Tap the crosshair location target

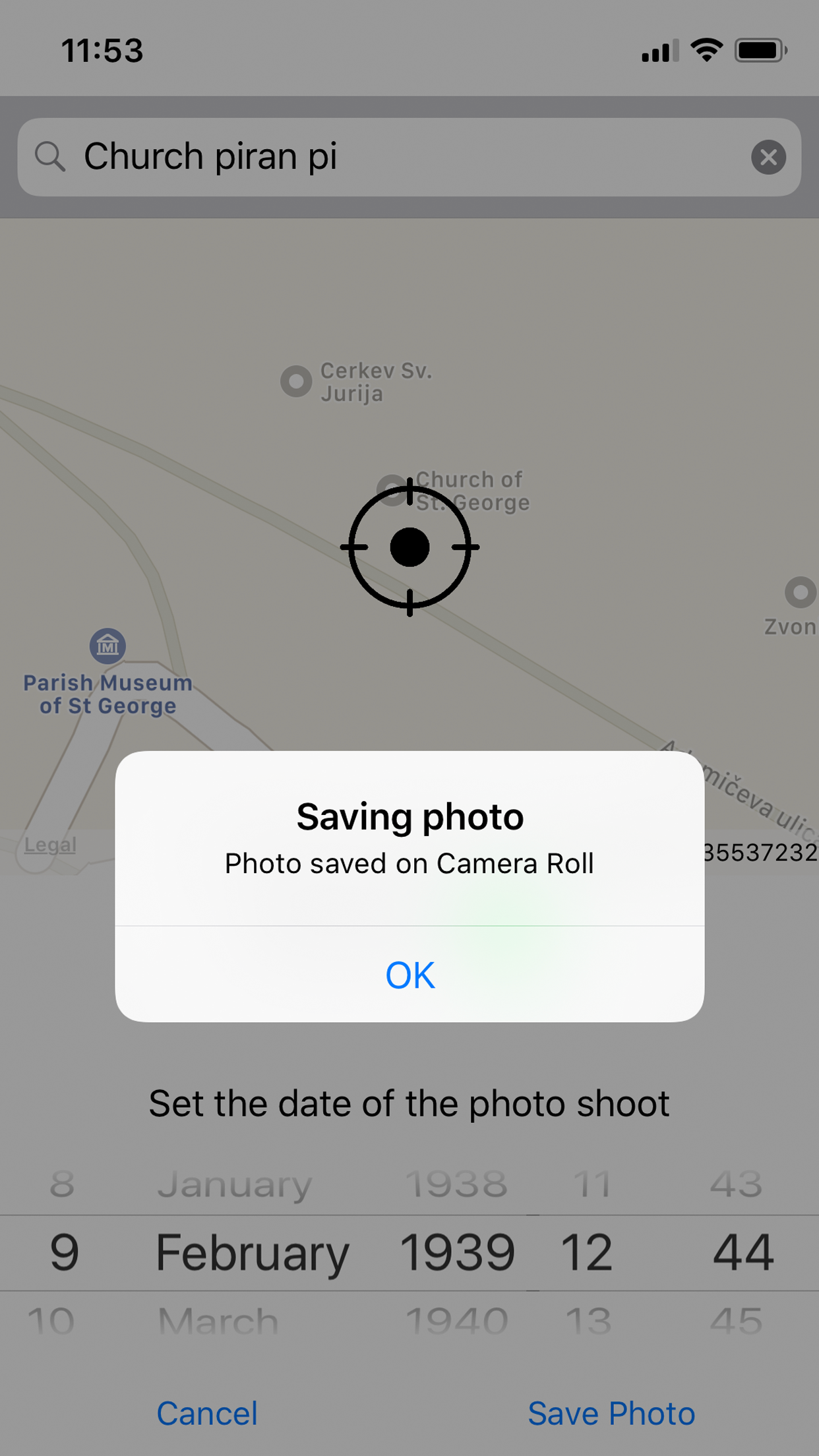pyautogui.click(x=409, y=547)
